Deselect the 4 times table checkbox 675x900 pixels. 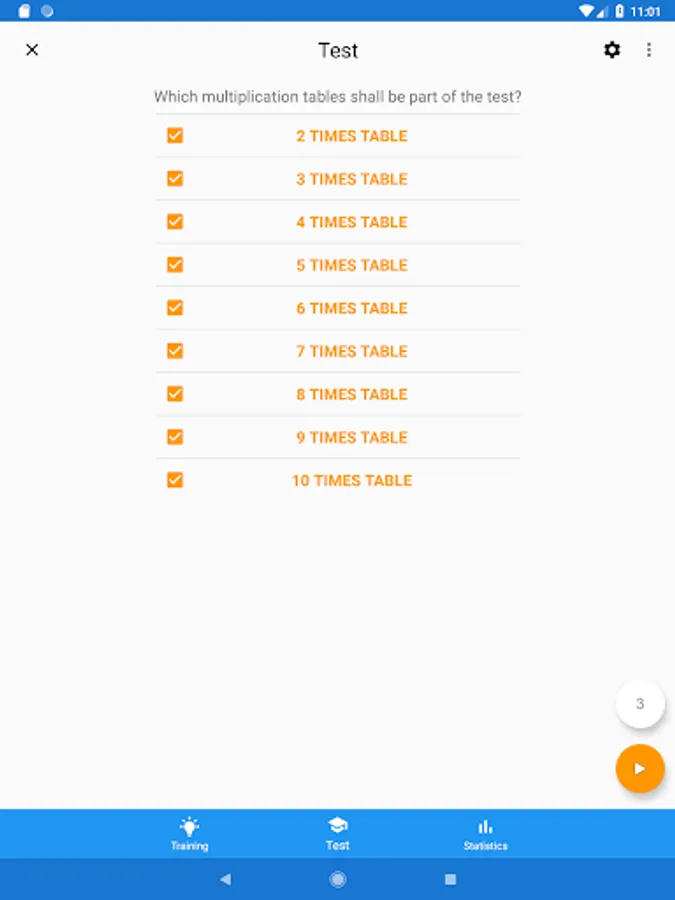tap(175, 222)
